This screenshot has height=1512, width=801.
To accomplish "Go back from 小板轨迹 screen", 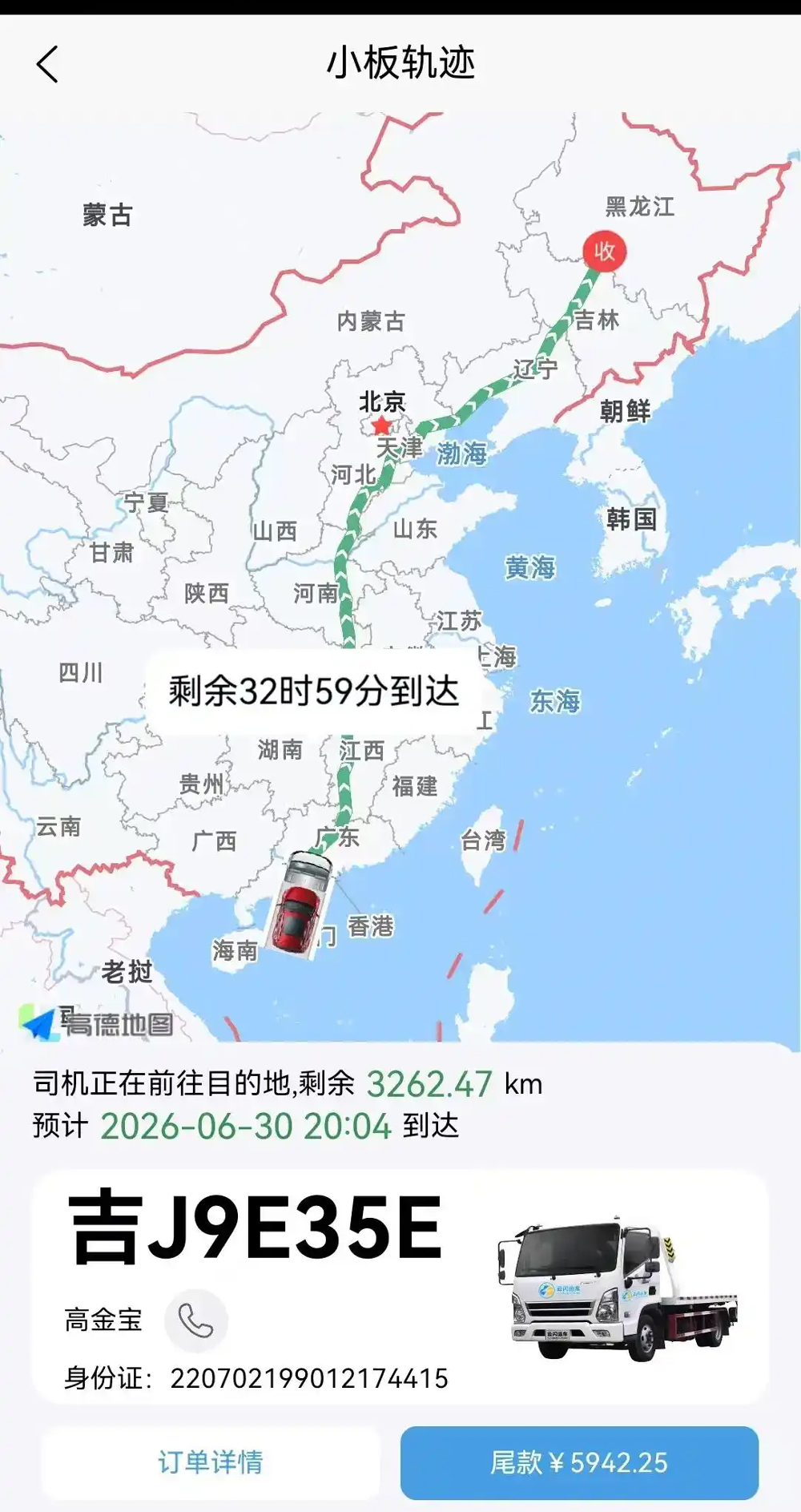I will pyautogui.click(x=47, y=64).
